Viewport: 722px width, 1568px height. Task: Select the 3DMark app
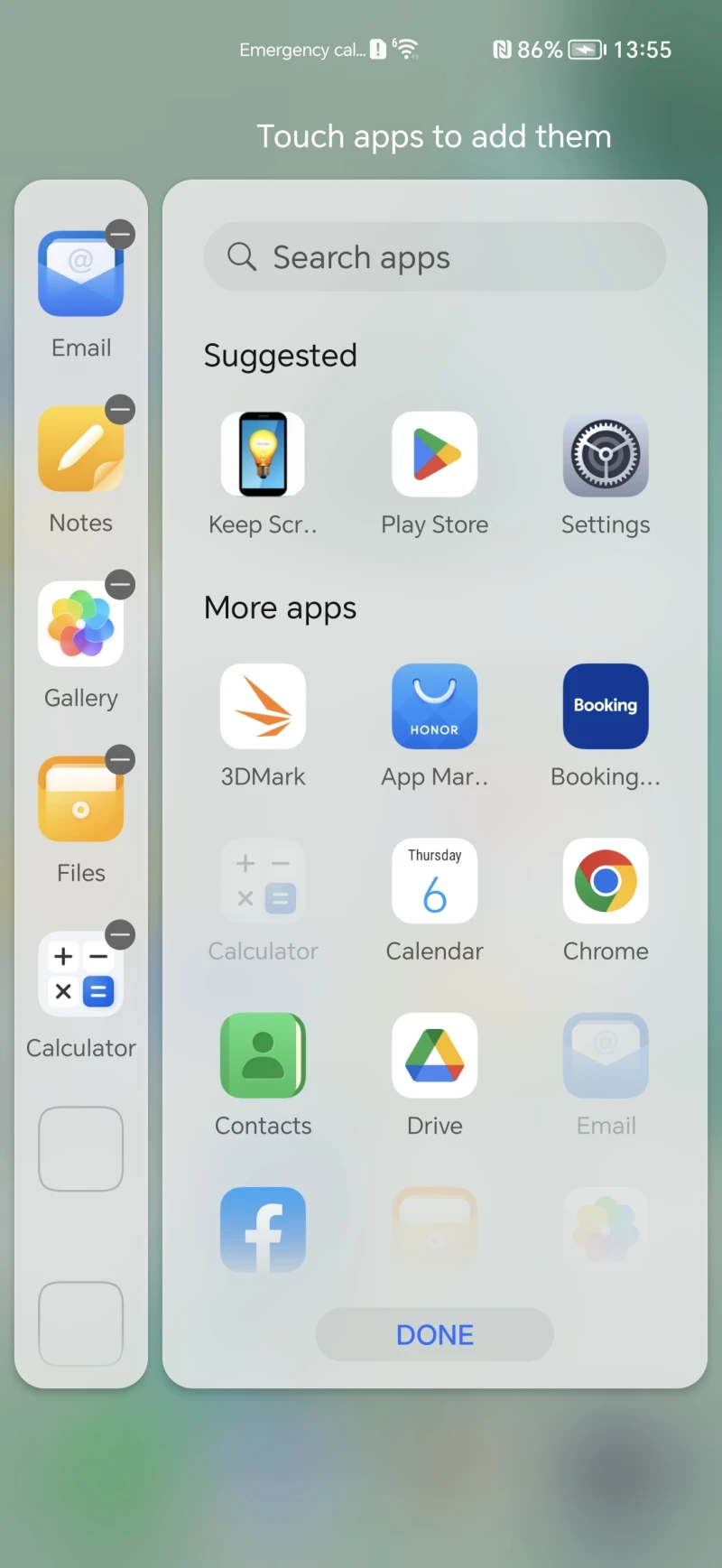(x=263, y=706)
